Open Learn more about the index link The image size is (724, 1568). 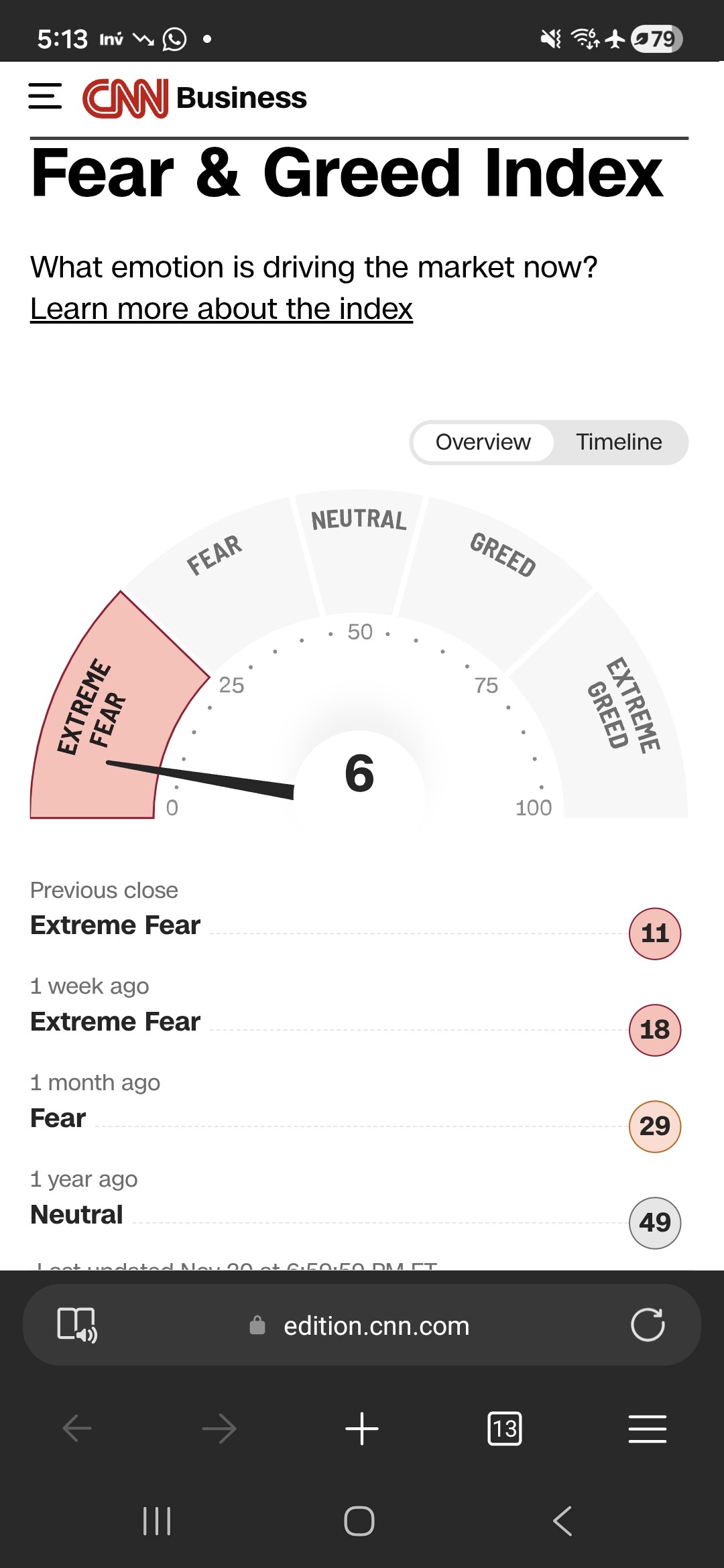point(221,309)
